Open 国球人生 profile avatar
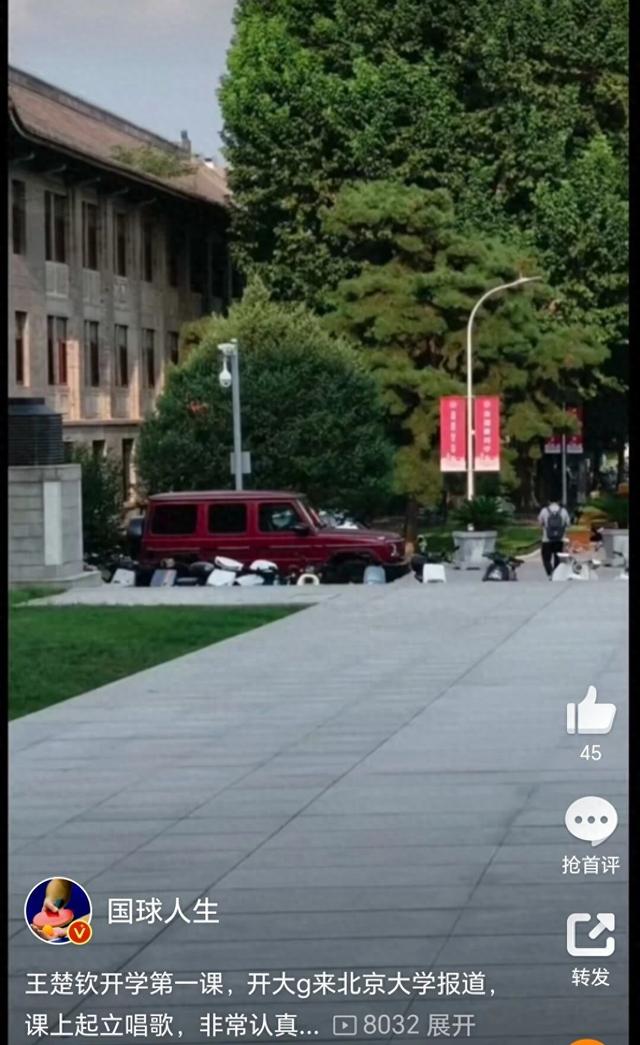The width and height of the screenshot is (640, 1045). tap(58, 911)
